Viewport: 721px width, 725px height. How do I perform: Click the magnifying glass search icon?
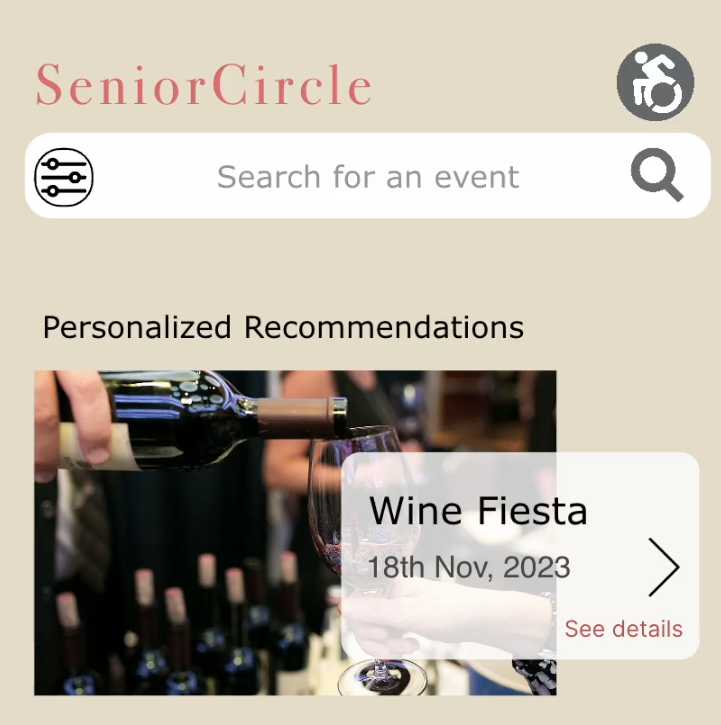tap(655, 175)
